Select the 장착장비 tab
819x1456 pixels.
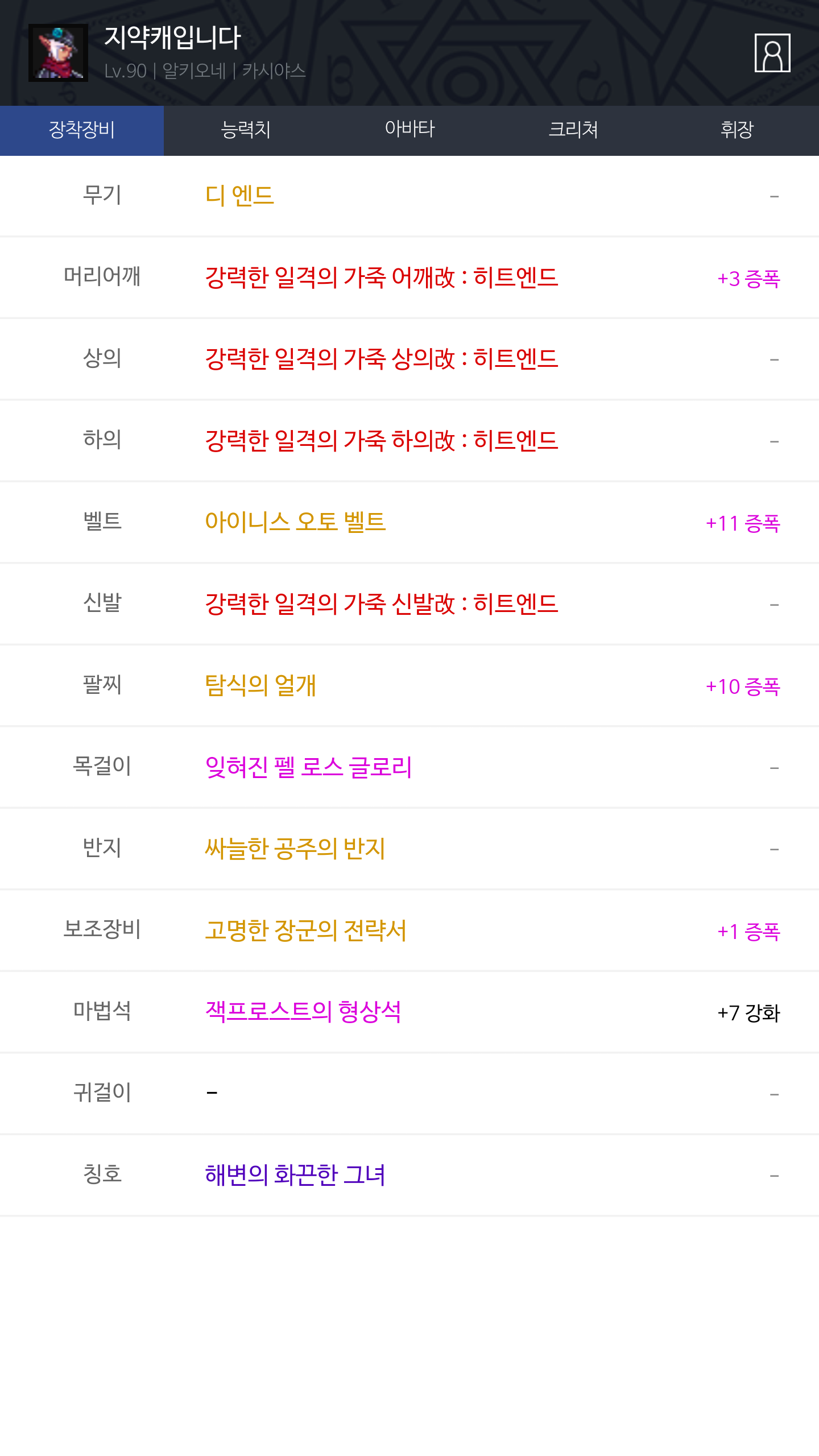click(82, 130)
